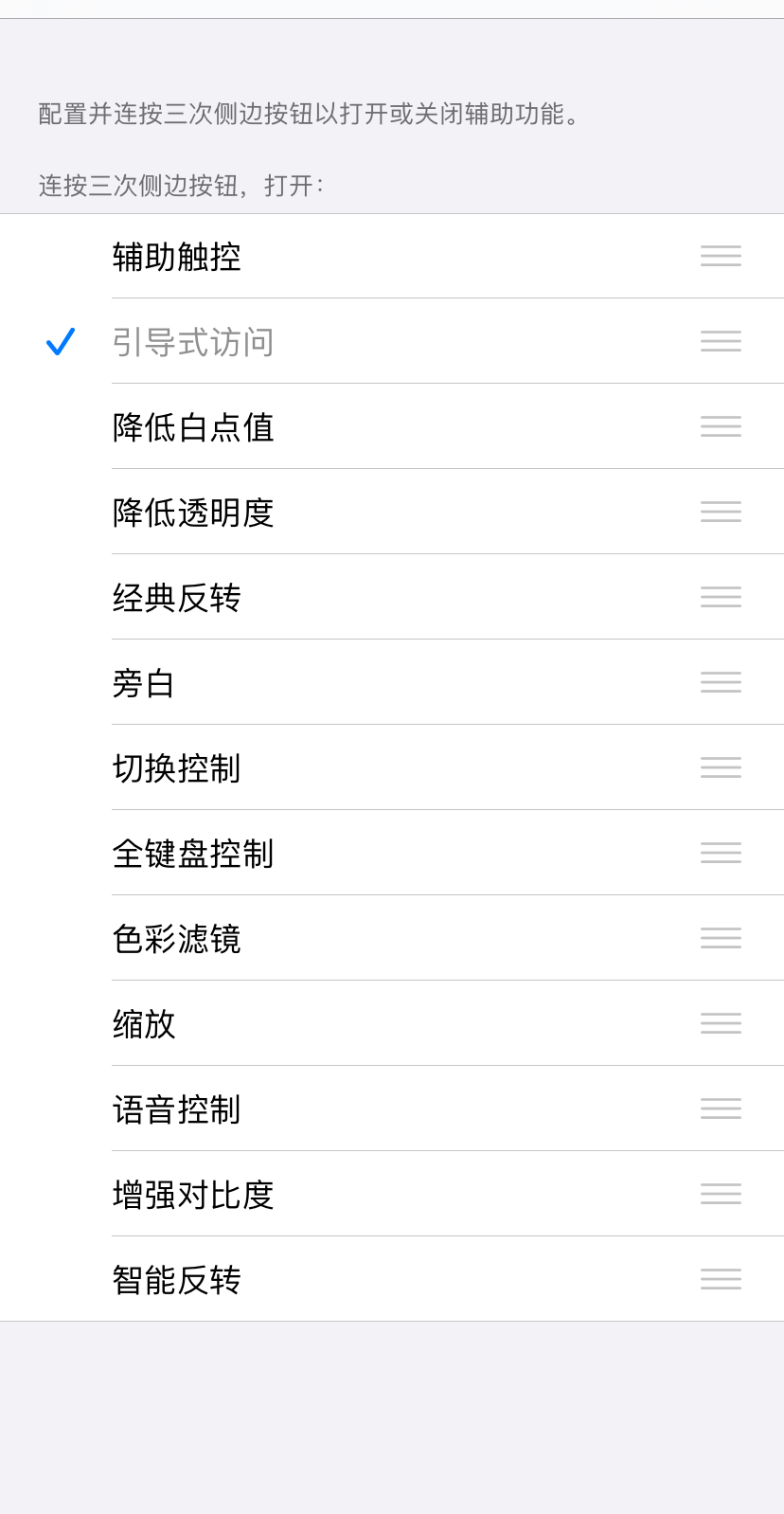Add 智能反转 to the shortcut
Screen dimensions: 784x1514
[x=177, y=1280]
